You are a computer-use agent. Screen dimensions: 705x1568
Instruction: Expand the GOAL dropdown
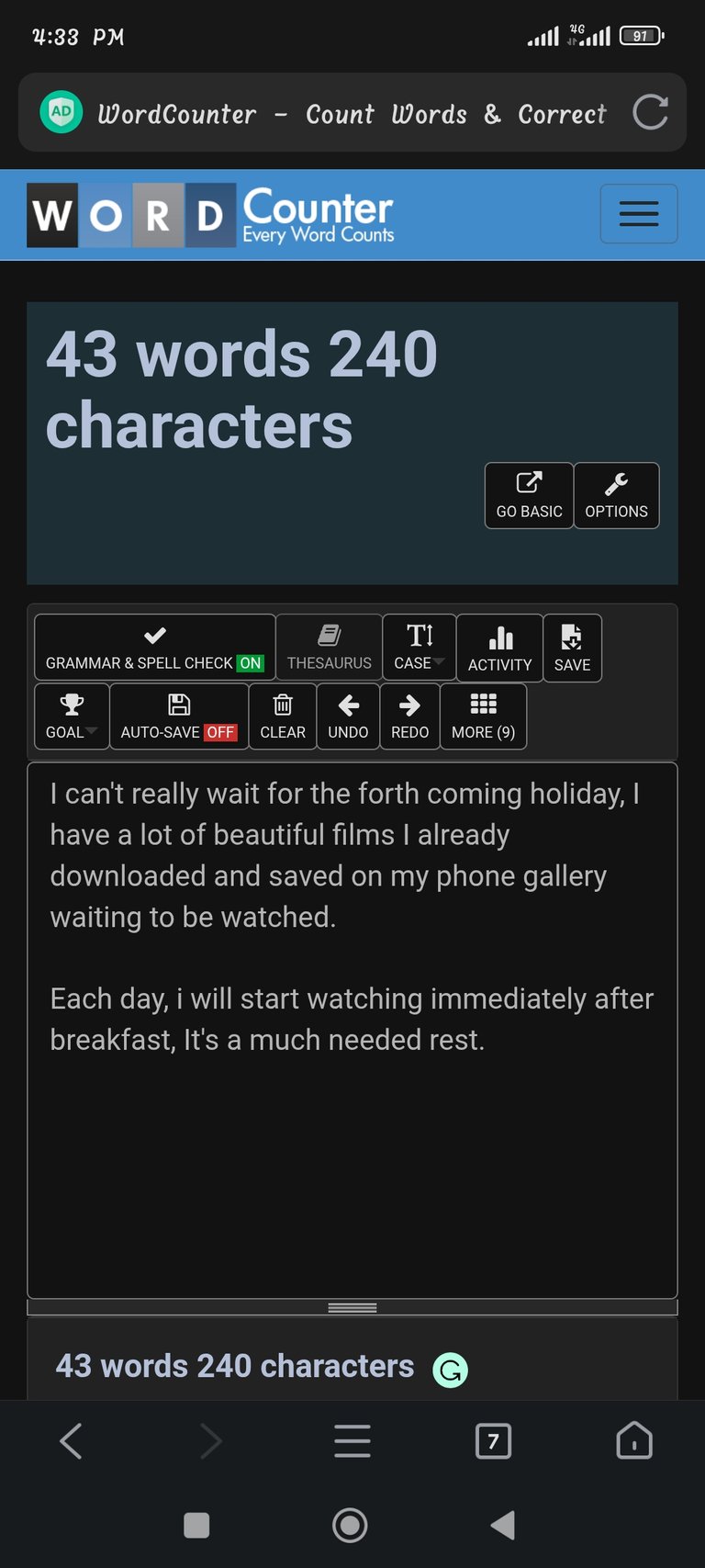72,716
